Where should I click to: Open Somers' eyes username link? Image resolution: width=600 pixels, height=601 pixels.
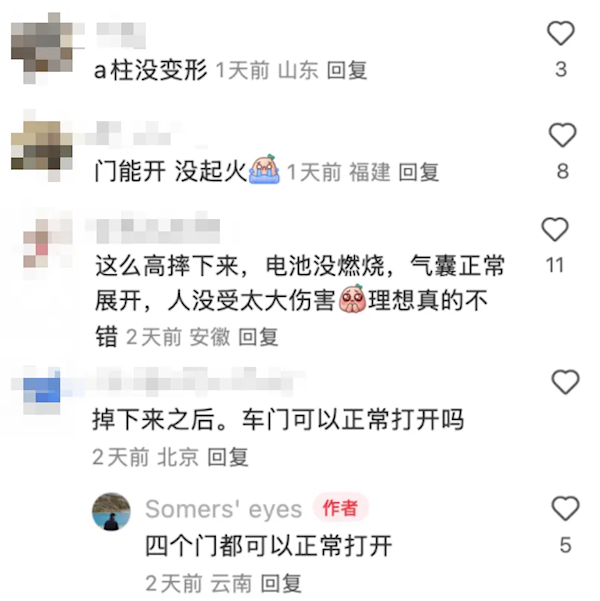(x=223, y=509)
